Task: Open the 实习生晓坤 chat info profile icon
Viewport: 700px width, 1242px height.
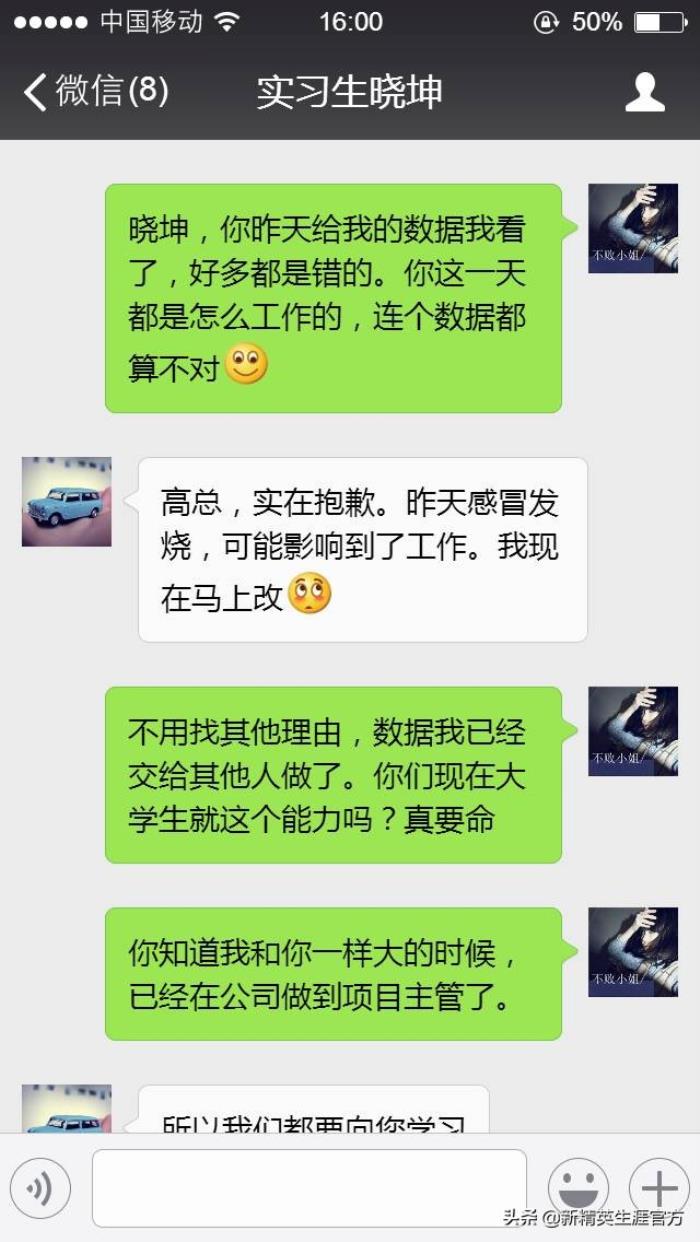Action: 645,92
